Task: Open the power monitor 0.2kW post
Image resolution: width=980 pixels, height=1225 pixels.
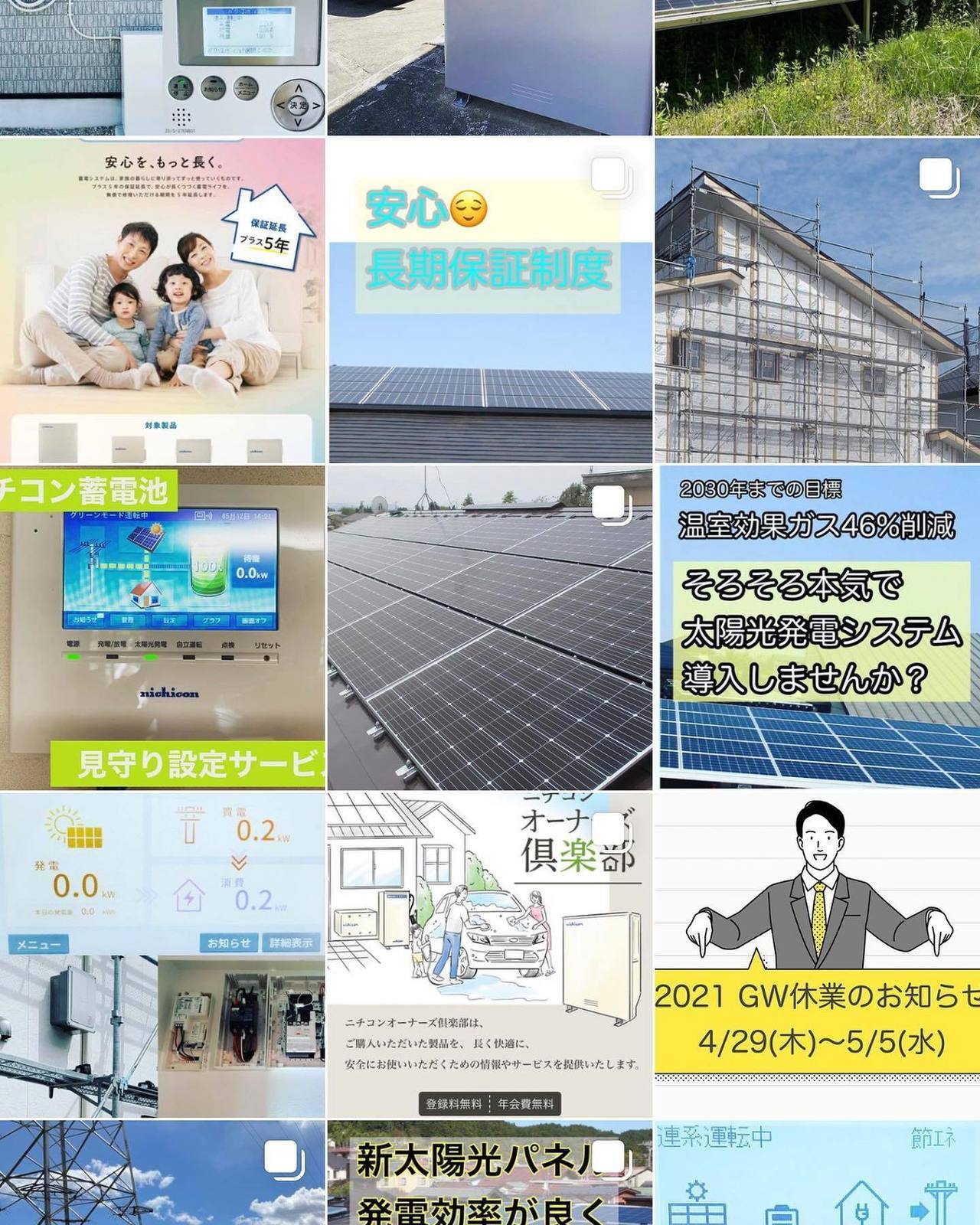Action: point(162,955)
